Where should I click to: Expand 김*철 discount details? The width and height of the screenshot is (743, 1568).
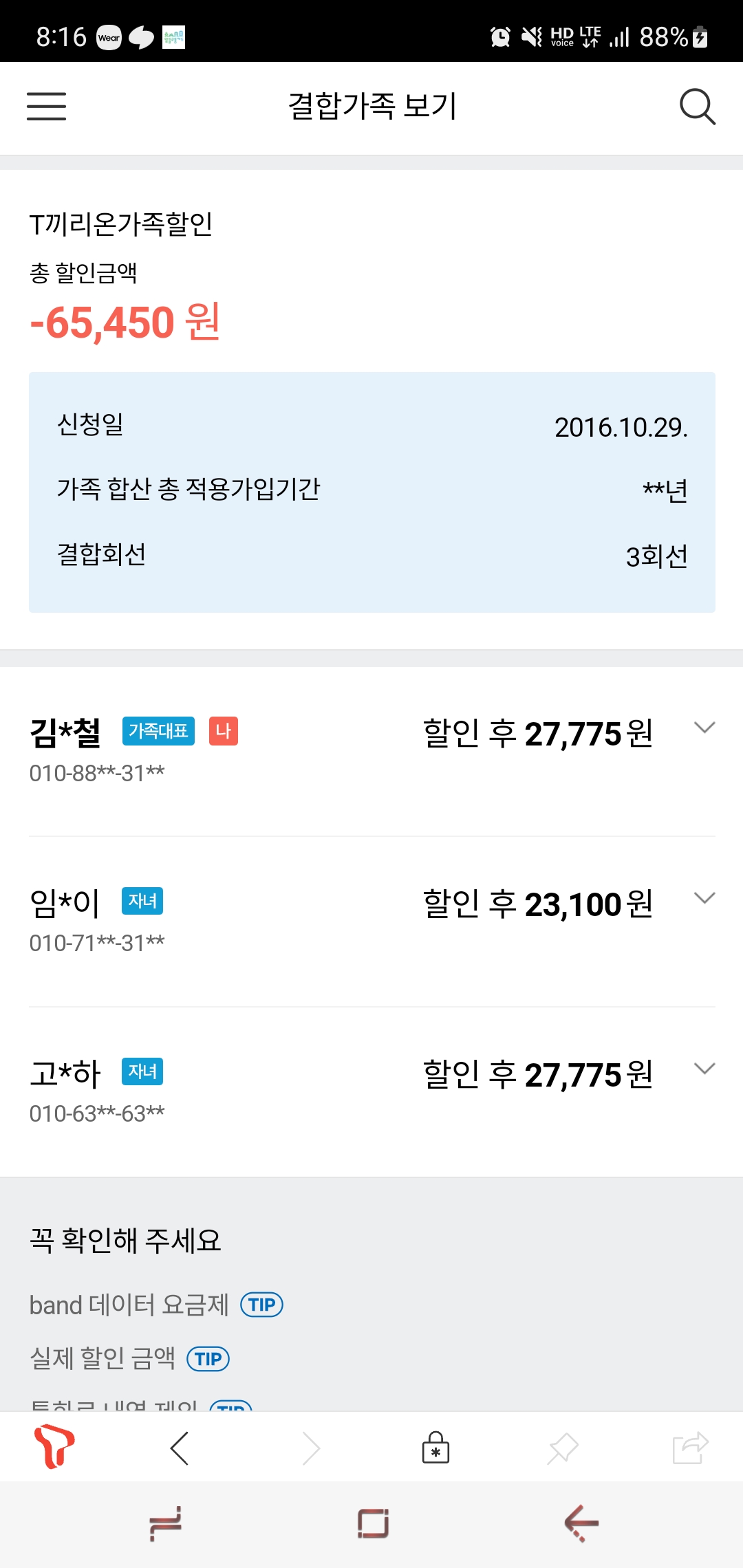(704, 728)
